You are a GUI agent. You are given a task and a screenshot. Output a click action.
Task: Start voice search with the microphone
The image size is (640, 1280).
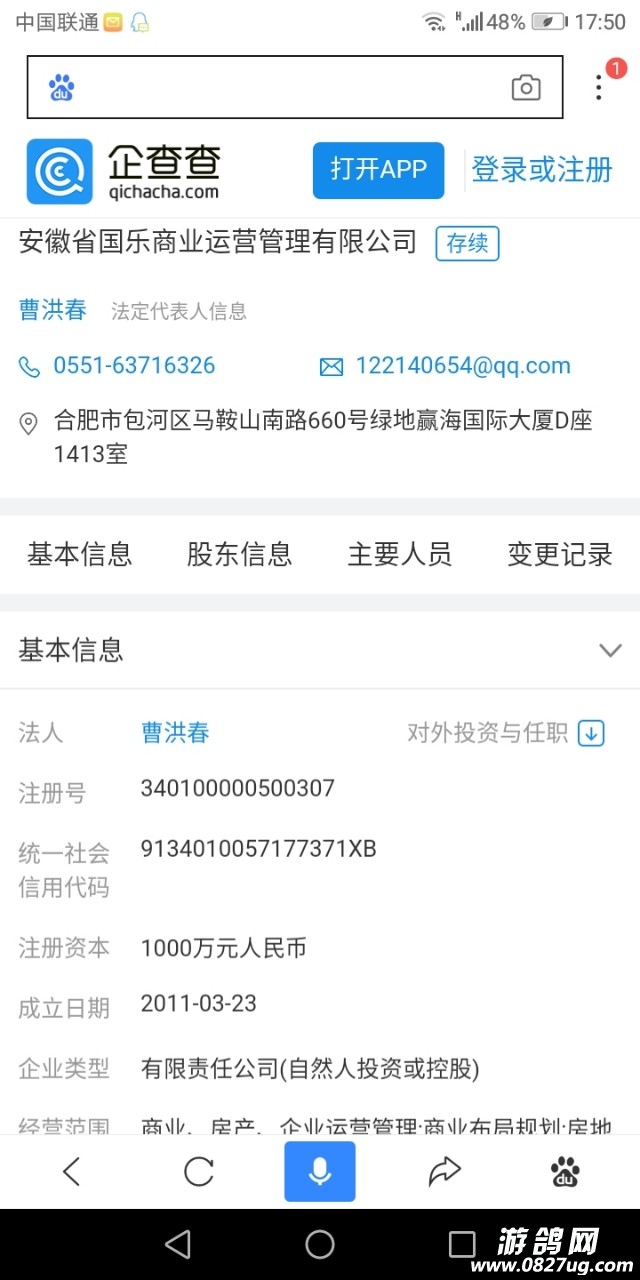click(320, 1171)
